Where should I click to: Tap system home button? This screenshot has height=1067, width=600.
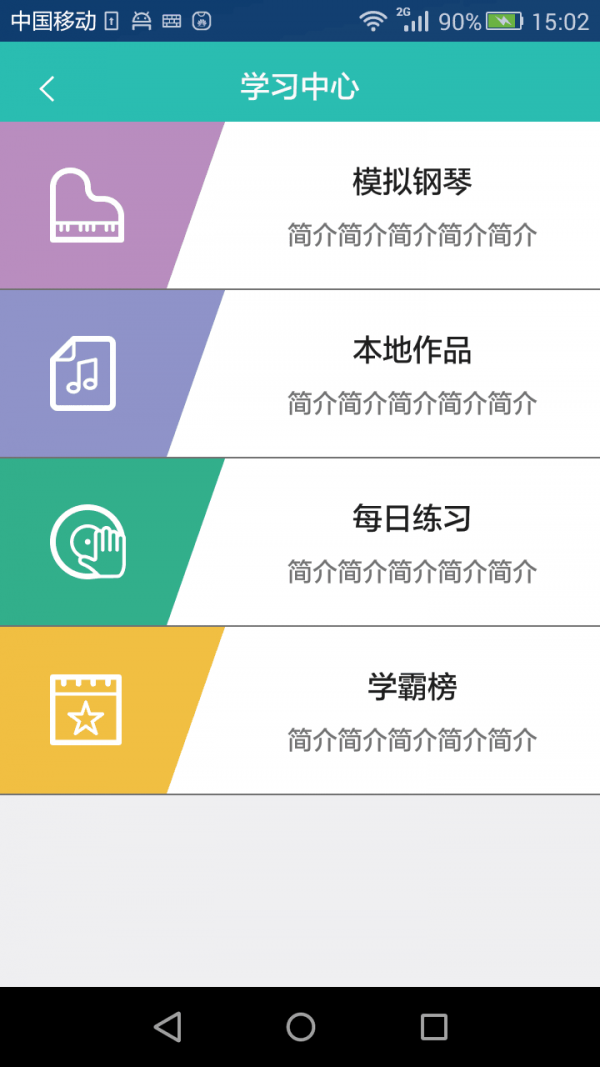coord(300,1026)
